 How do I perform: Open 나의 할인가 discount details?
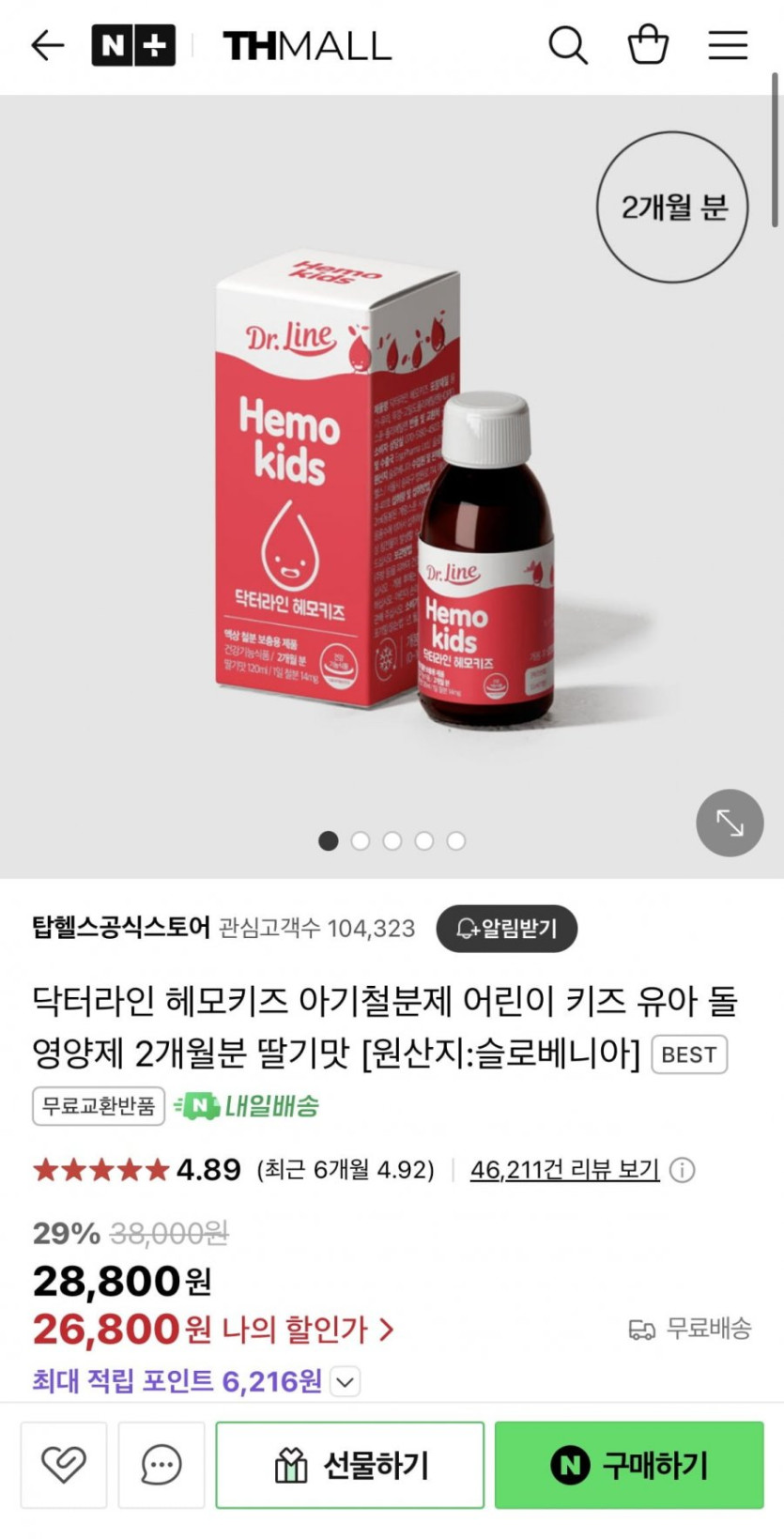pos(307,1330)
